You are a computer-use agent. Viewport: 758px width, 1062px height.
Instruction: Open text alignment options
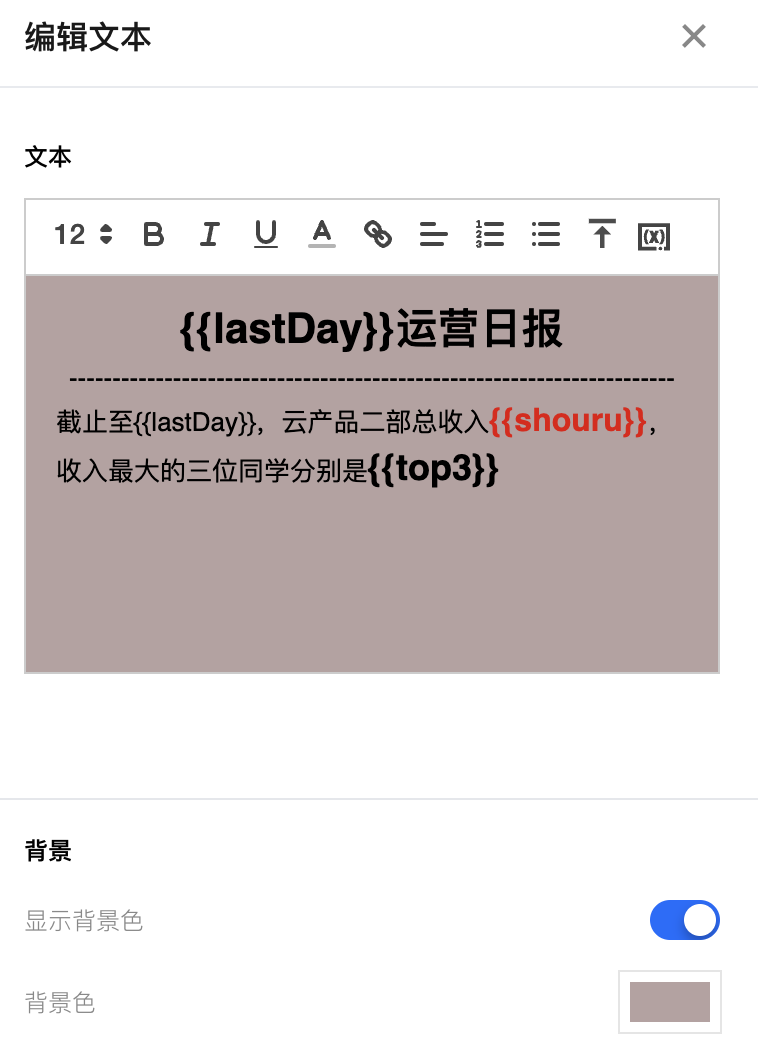click(433, 235)
